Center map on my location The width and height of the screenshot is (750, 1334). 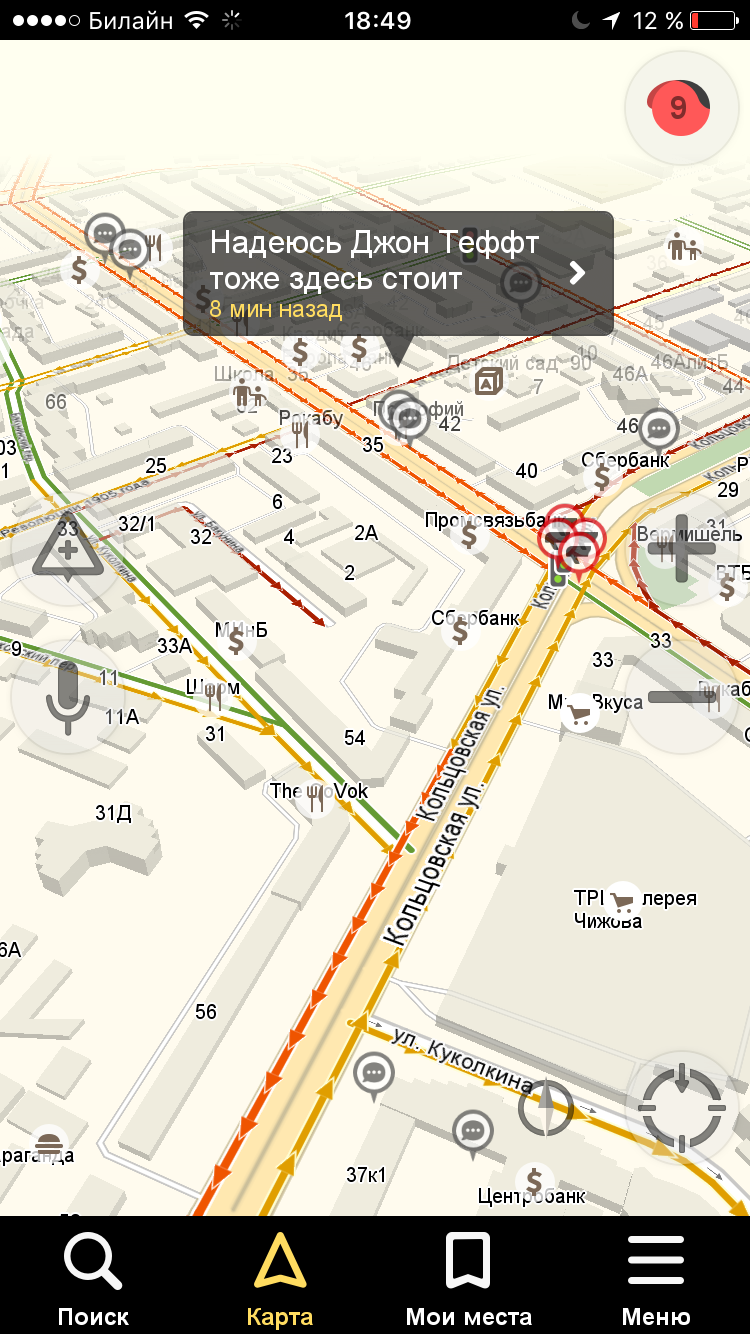(x=682, y=1106)
